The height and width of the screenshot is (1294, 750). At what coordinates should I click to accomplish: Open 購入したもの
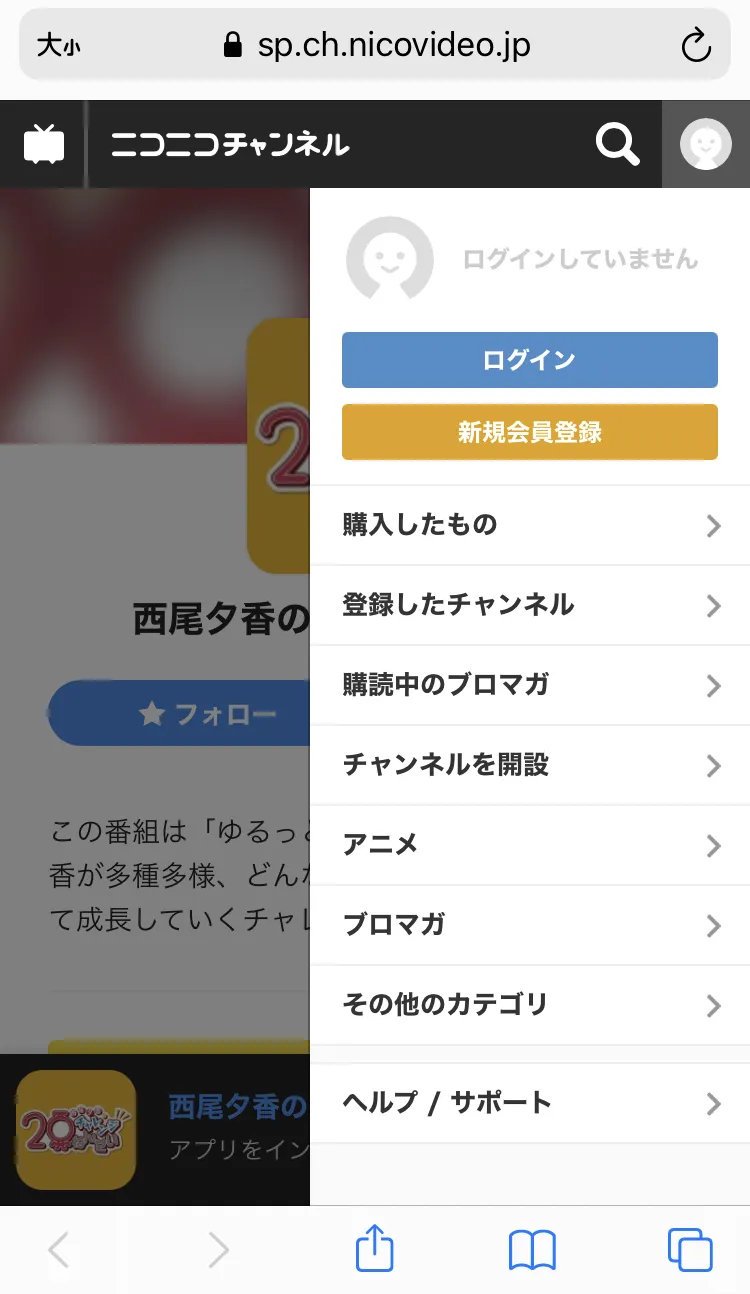coord(530,525)
